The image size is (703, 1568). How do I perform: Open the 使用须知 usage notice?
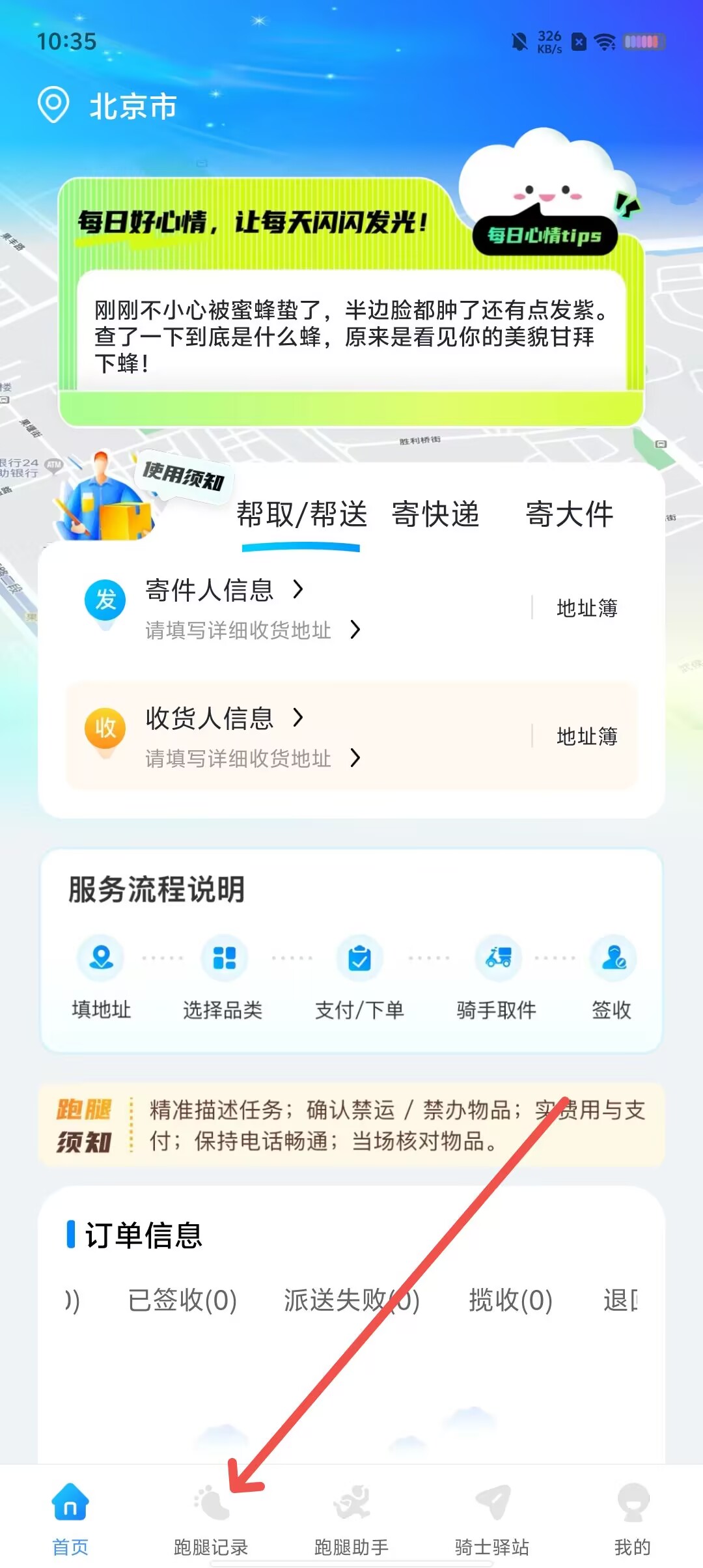click(184, 475)
